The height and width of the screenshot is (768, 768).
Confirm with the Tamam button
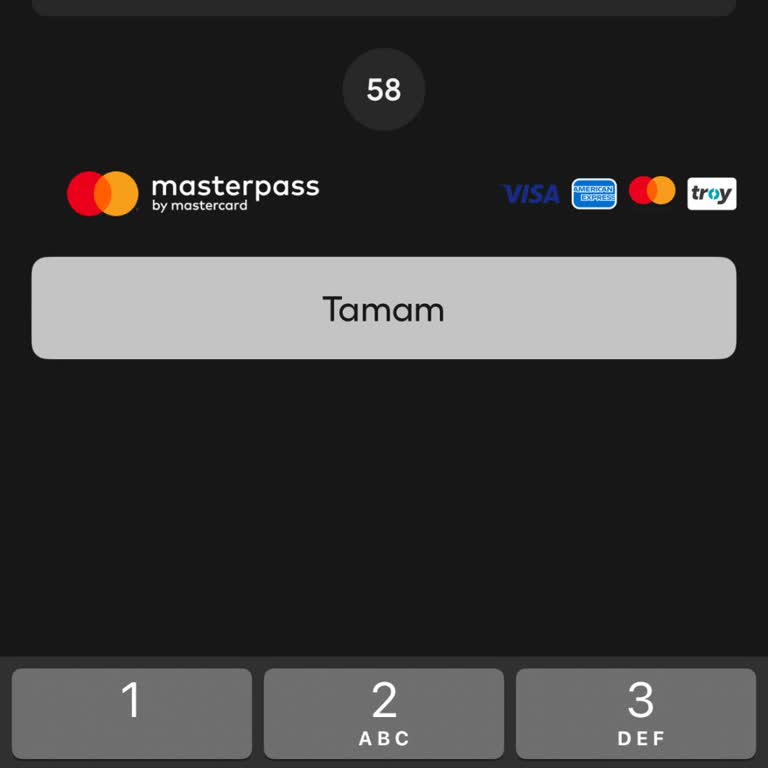(x=384, y=308)
